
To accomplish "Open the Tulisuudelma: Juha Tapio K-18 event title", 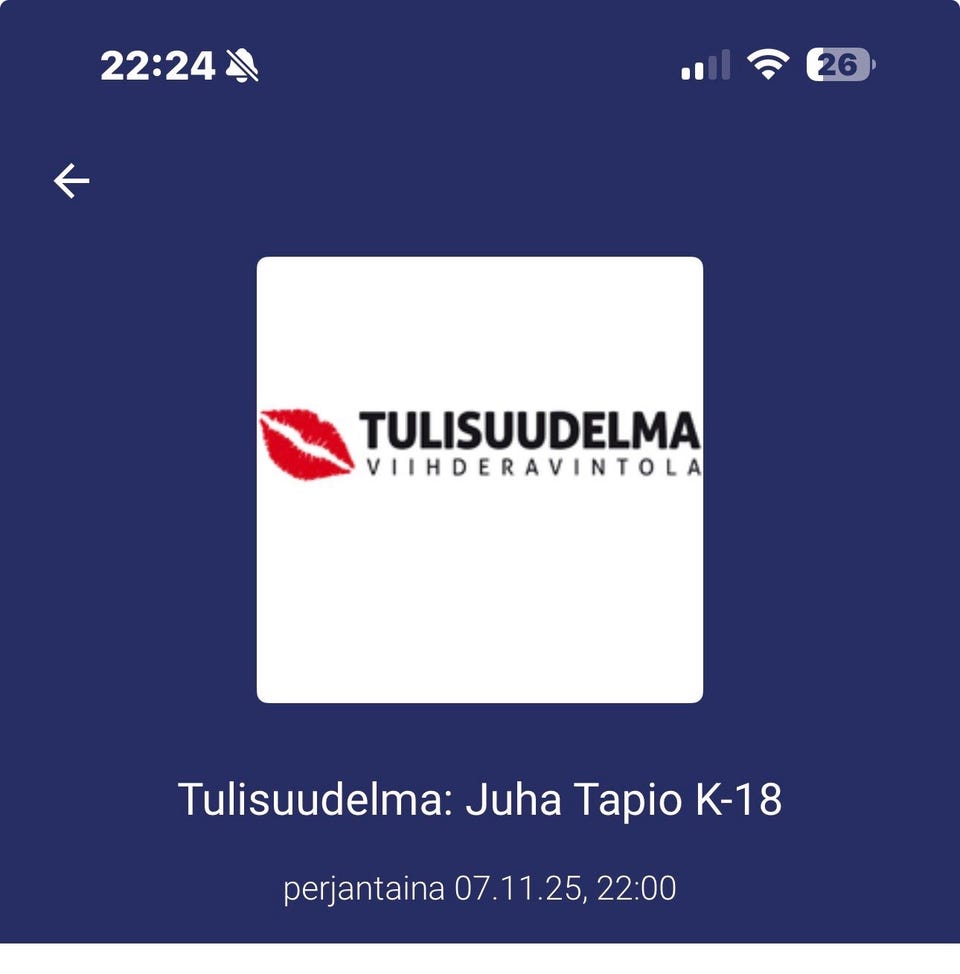I will click(x=482, y=799).
